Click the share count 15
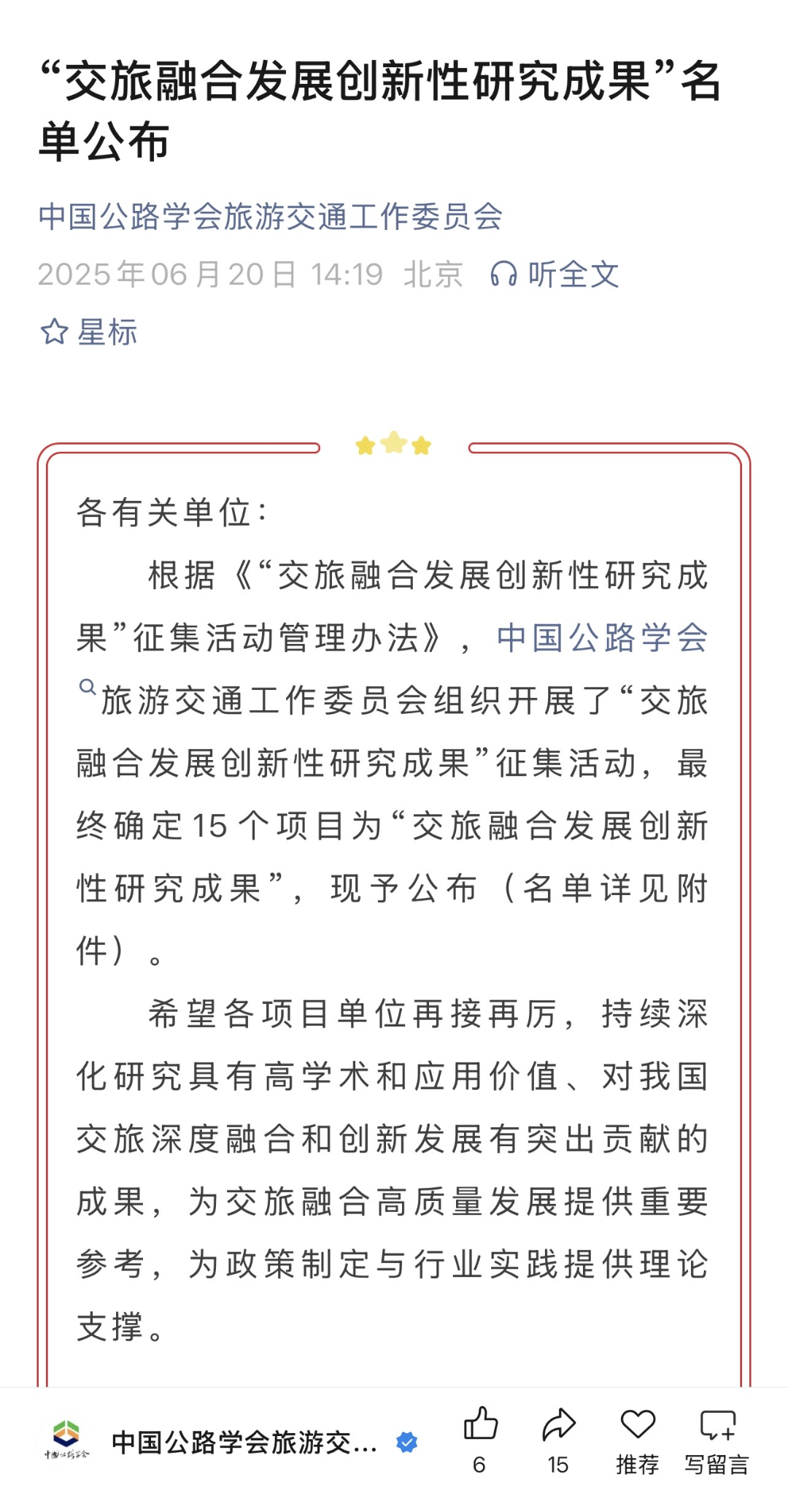This screenshot has height=1512, width=788. point(557,1465)
